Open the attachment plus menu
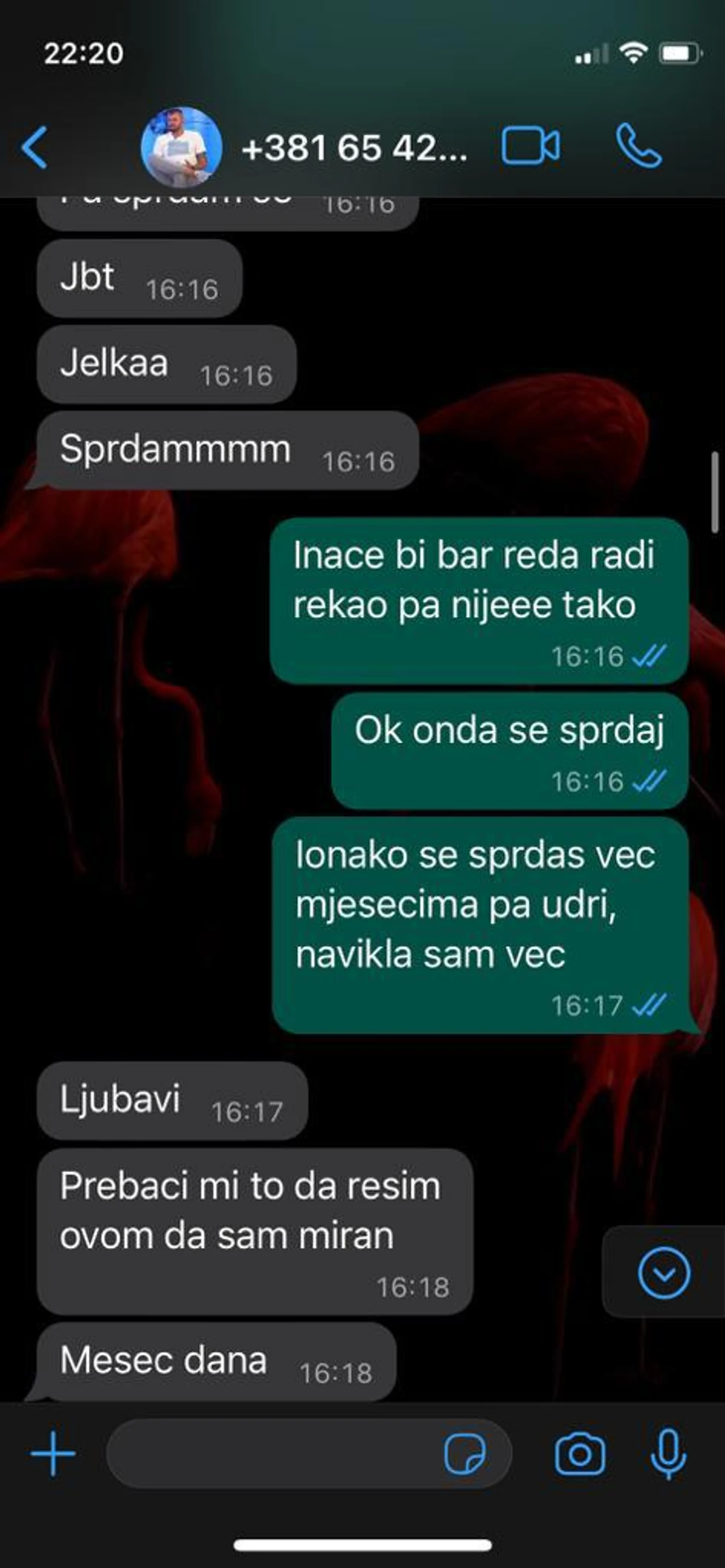Viewport: 725px width, 1568px height. point(53,1454)
